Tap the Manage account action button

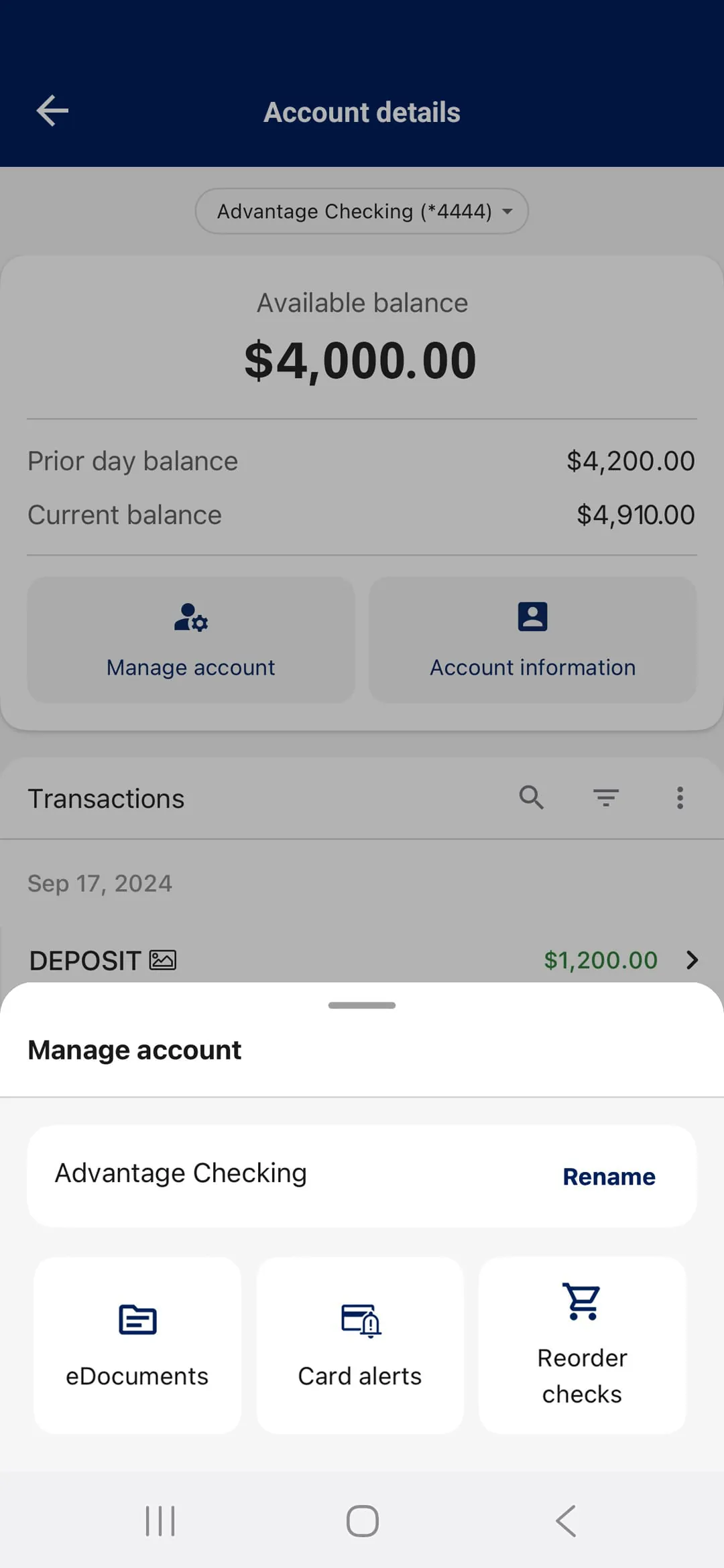tap(190, 640)
